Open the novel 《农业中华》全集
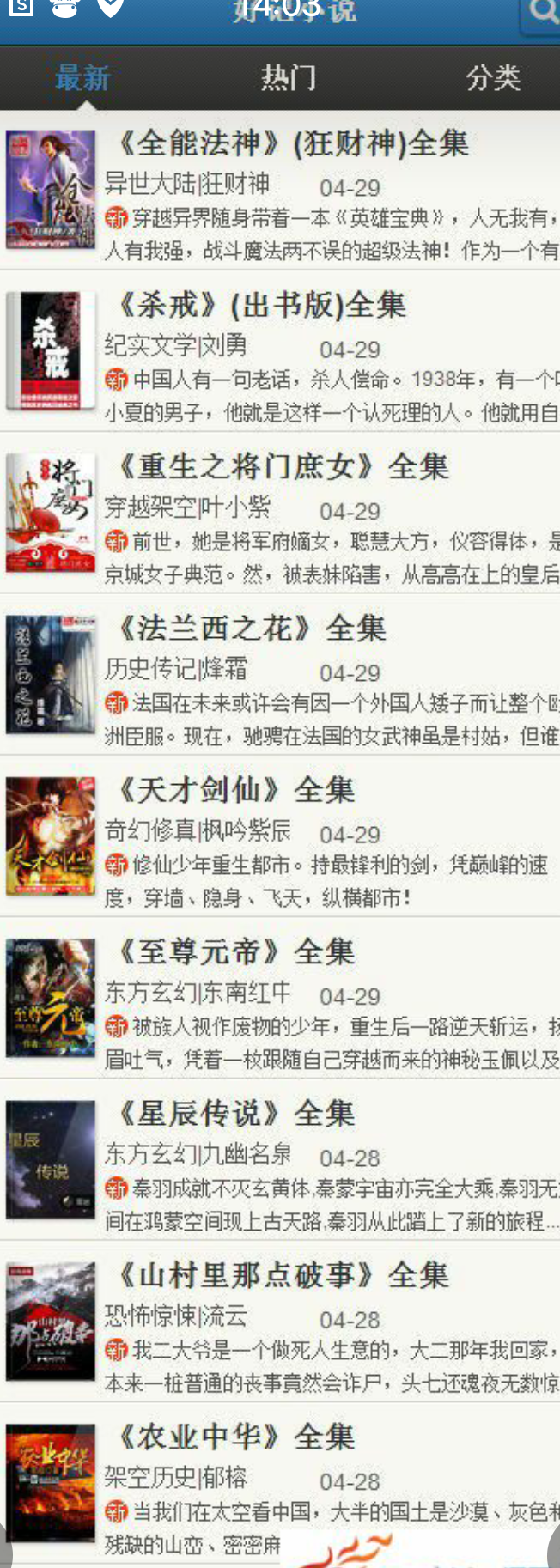This screenshot has width=560, height=1568. 234,1437
